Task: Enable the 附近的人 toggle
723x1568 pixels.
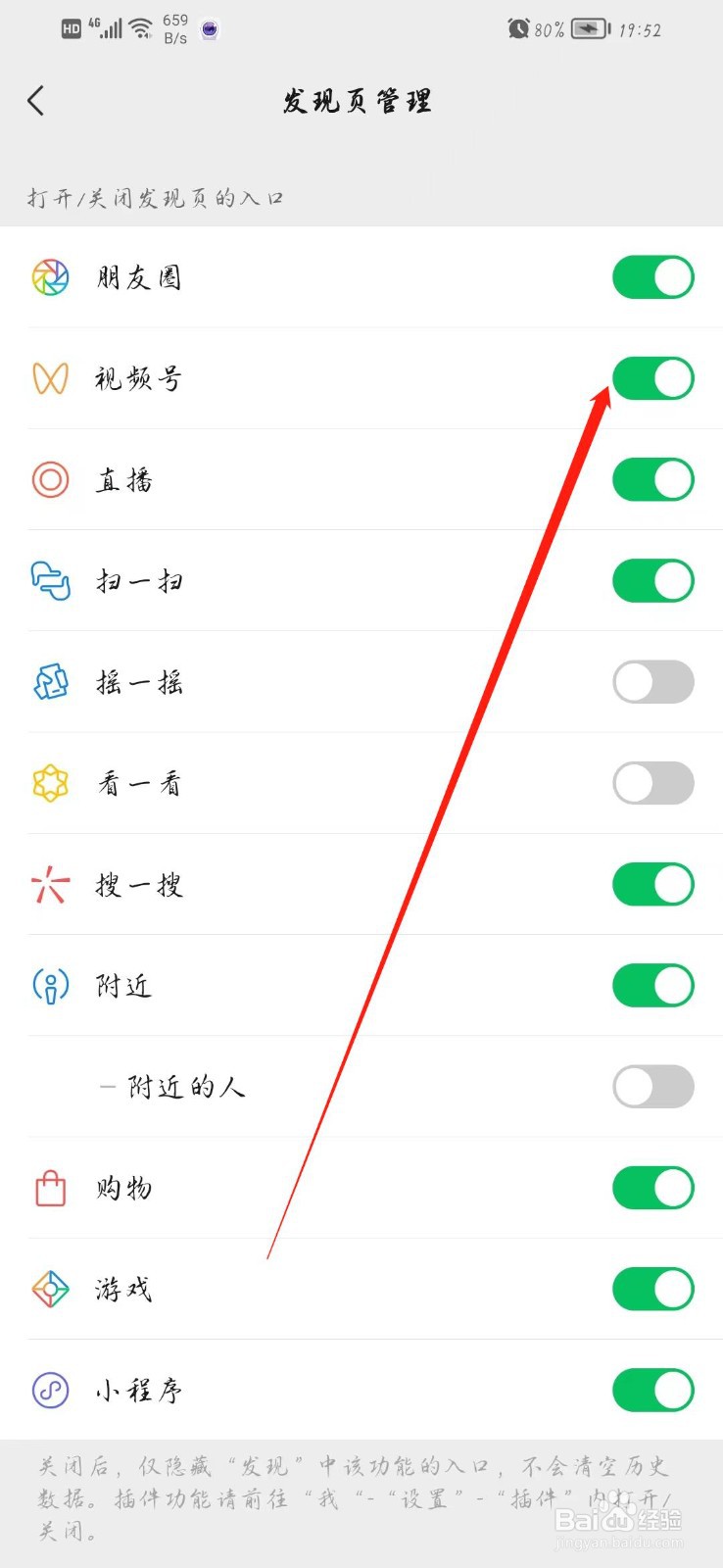Action: click(652, 1087)
